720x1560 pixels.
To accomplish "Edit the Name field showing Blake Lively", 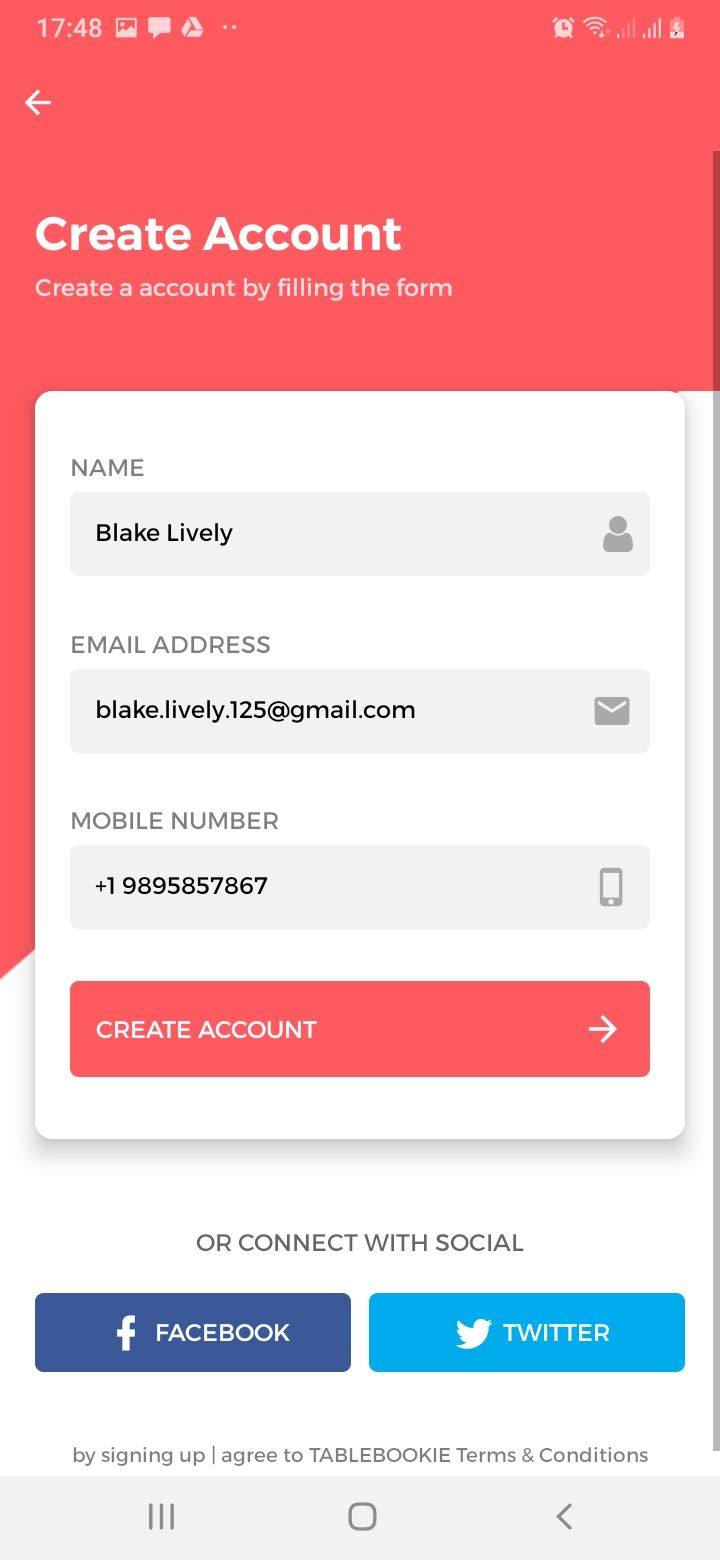I will (x=360, y=533).
